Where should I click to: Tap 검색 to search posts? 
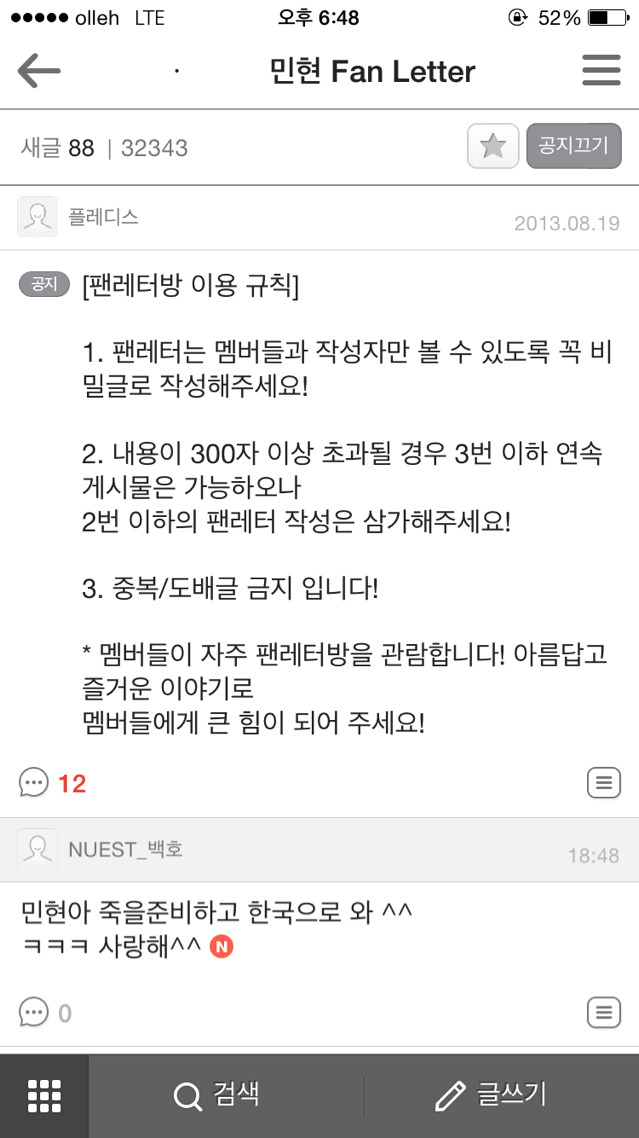tap(217, 1096)
